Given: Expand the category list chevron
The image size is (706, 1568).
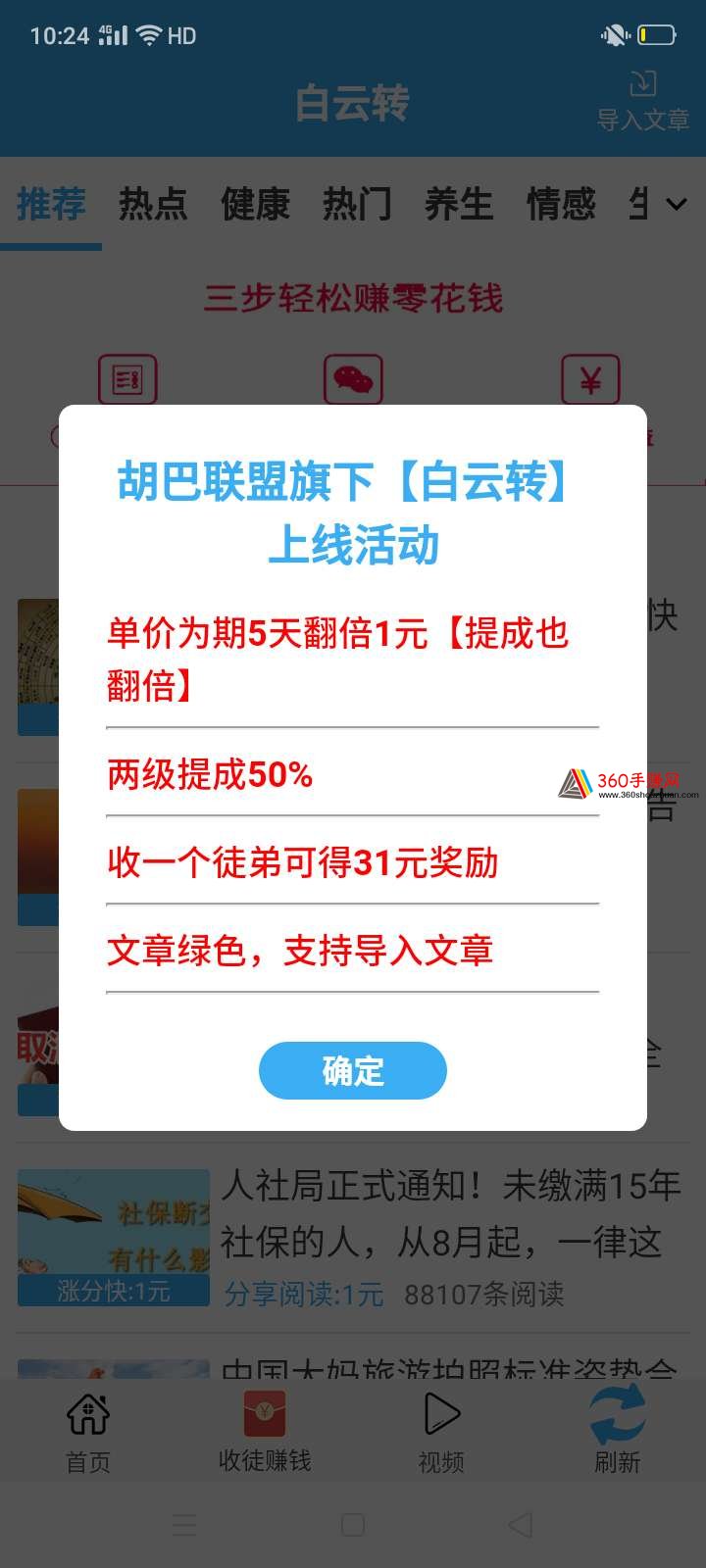Looking at the screenshot, I should pos(677,205).
